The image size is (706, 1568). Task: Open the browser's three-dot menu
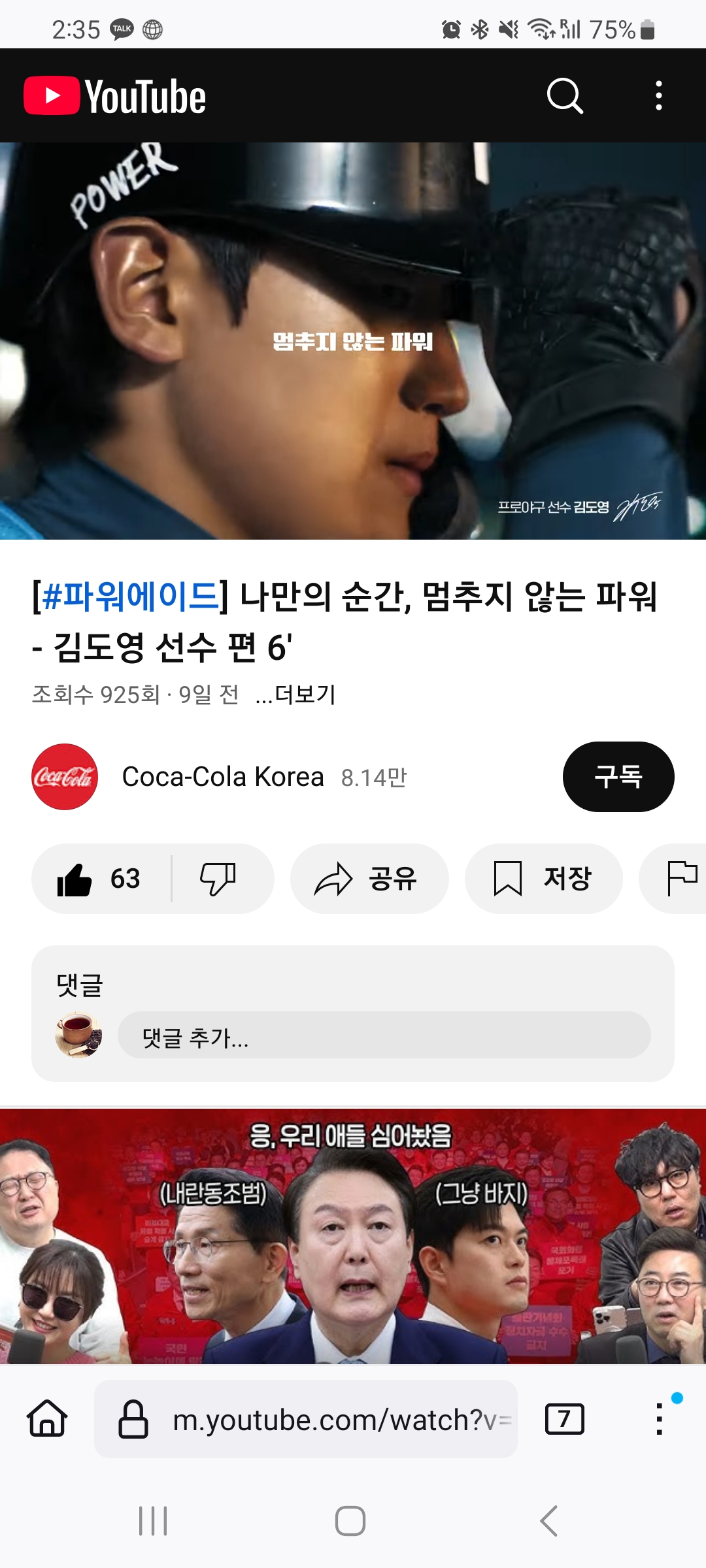click(660, 1419)
